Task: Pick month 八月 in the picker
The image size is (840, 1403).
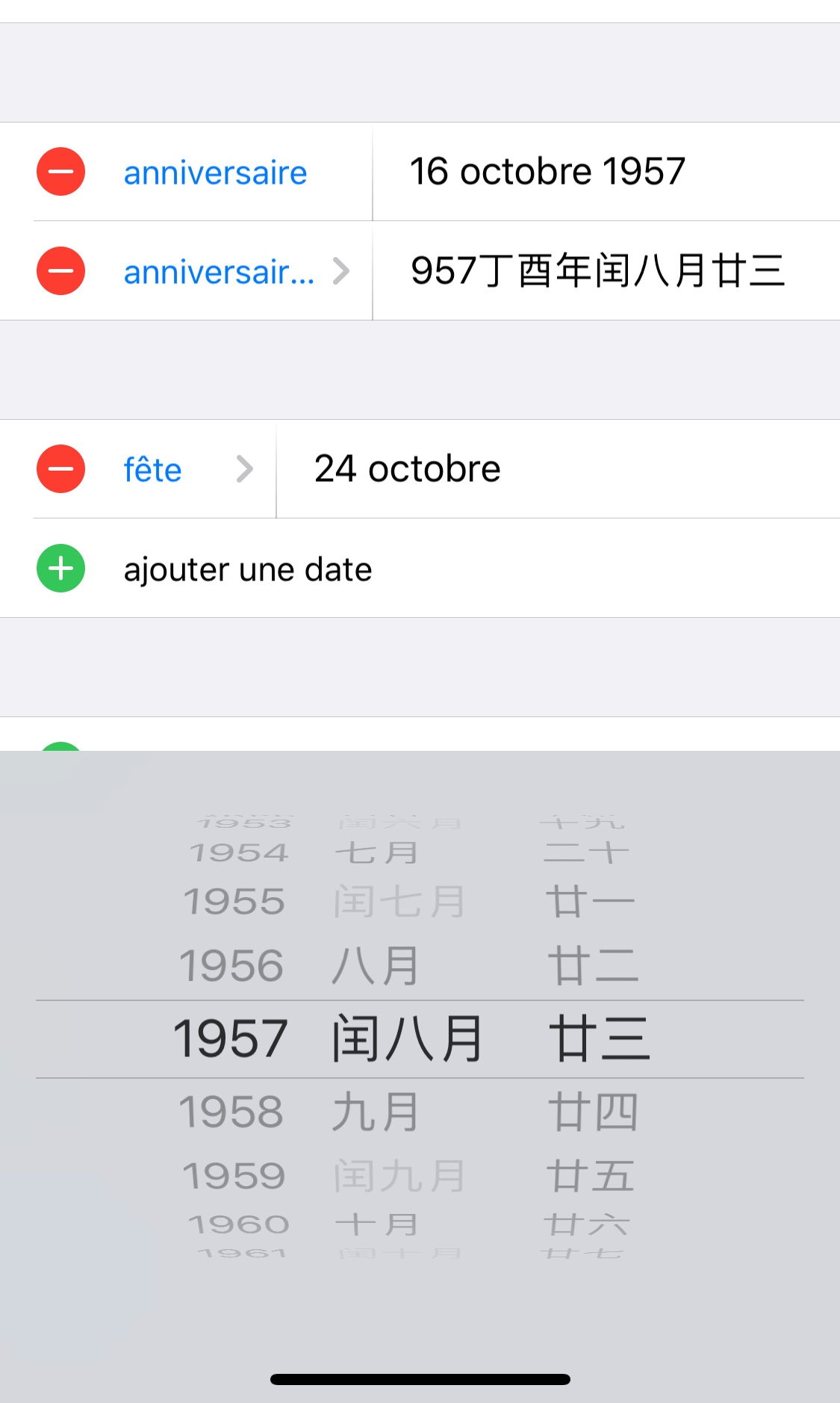Action: [376, 965]
